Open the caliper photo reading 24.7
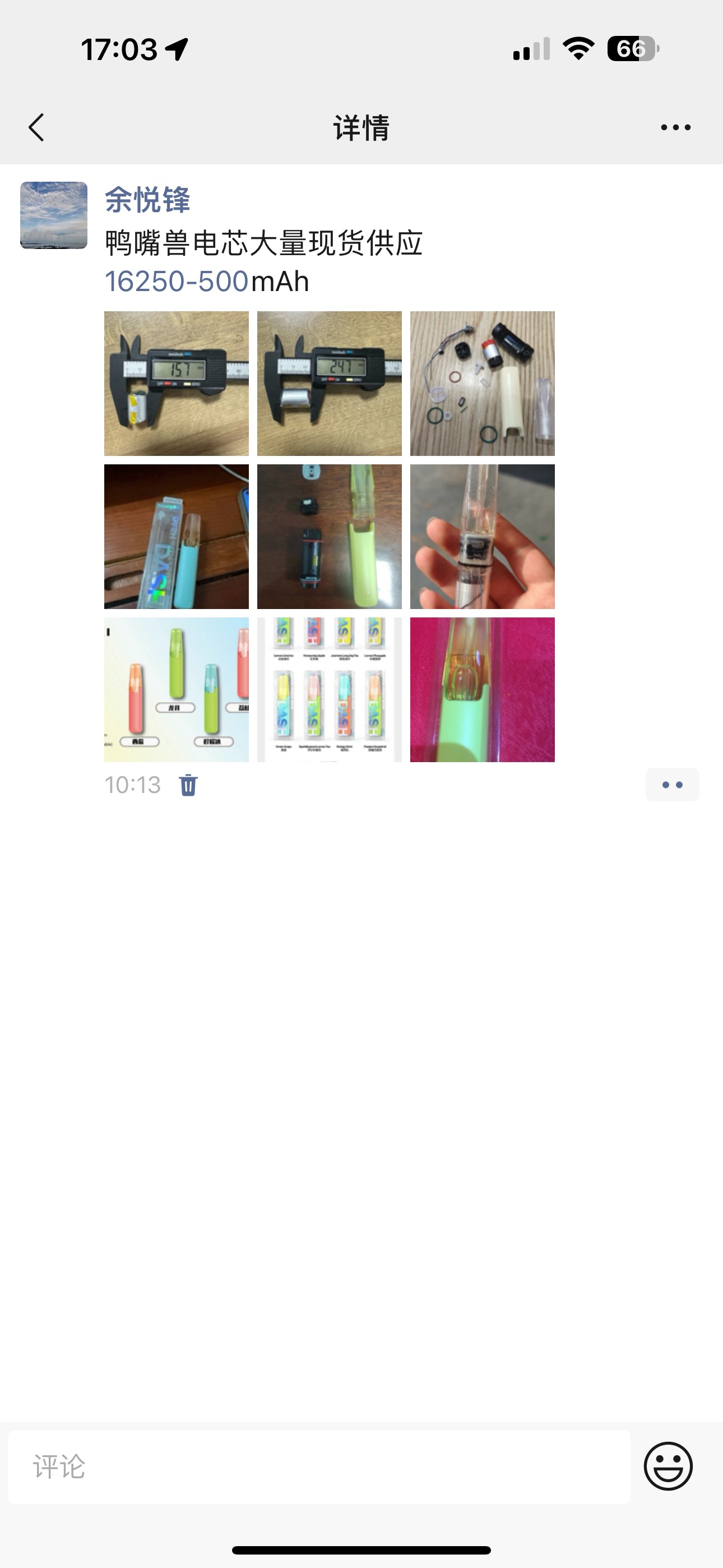Viewport: 723px width, 1568px height. [329, 384]
